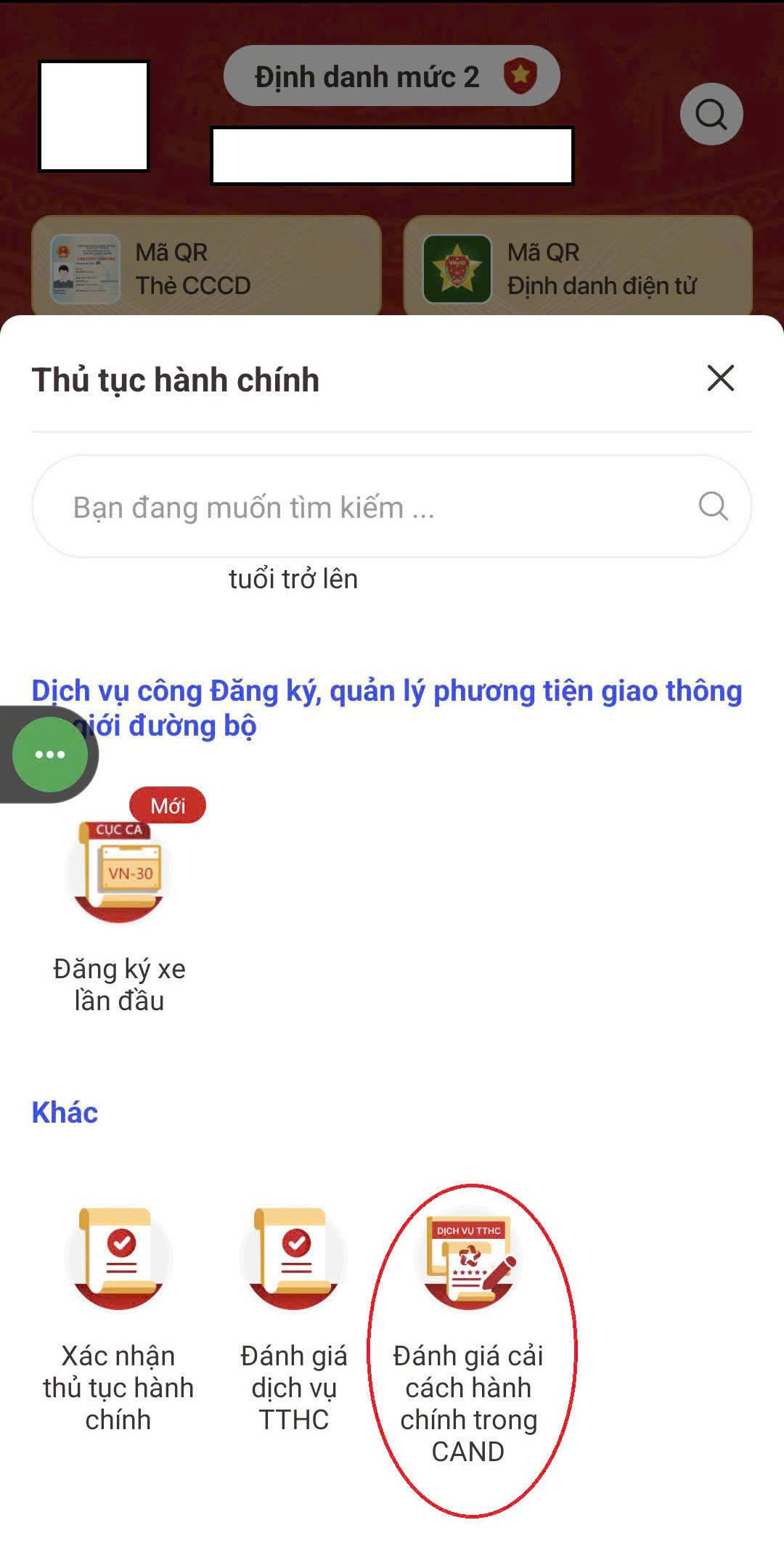The width and height of the screenshot is (784, 1549).
Task: Close the Thủ tục hành chính sheet
Action: click(x=720, y=378)
